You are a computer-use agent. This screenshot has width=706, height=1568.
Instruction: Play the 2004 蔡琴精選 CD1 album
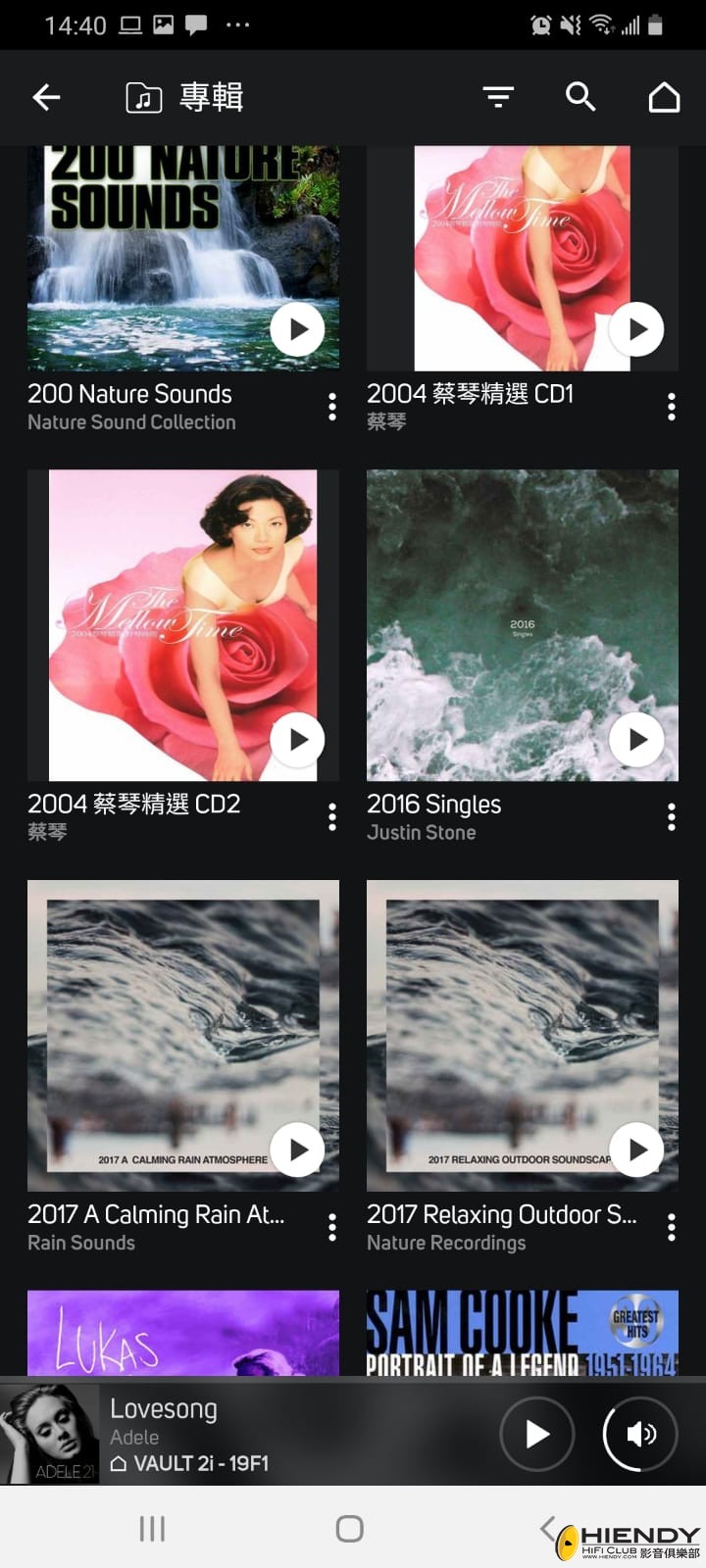pyautogui.click(x=637, y=329)
